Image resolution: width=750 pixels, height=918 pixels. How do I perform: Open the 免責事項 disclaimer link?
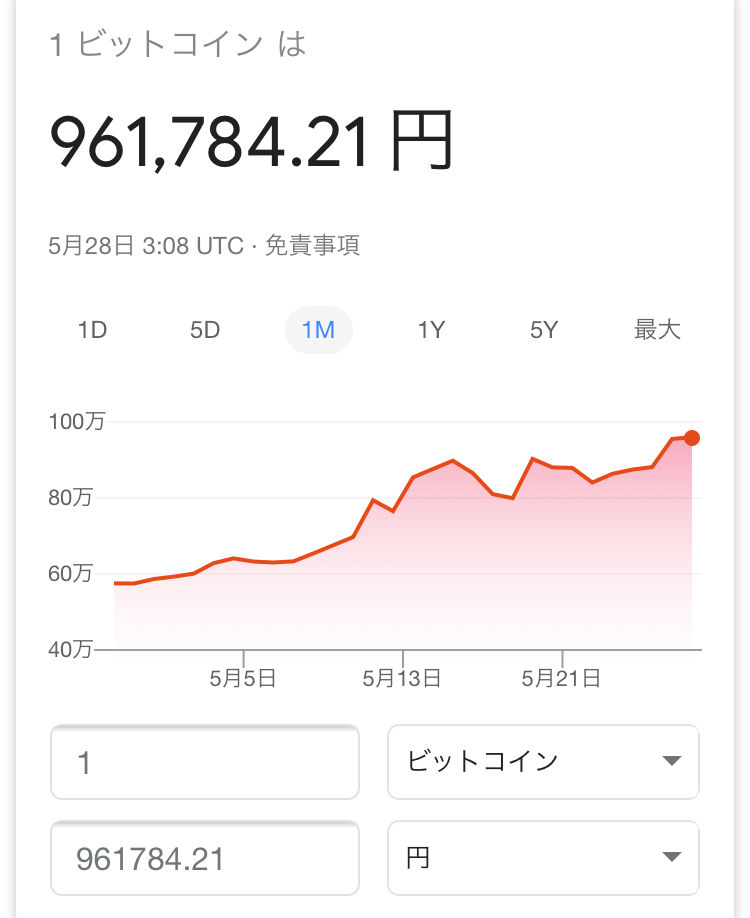312,245
